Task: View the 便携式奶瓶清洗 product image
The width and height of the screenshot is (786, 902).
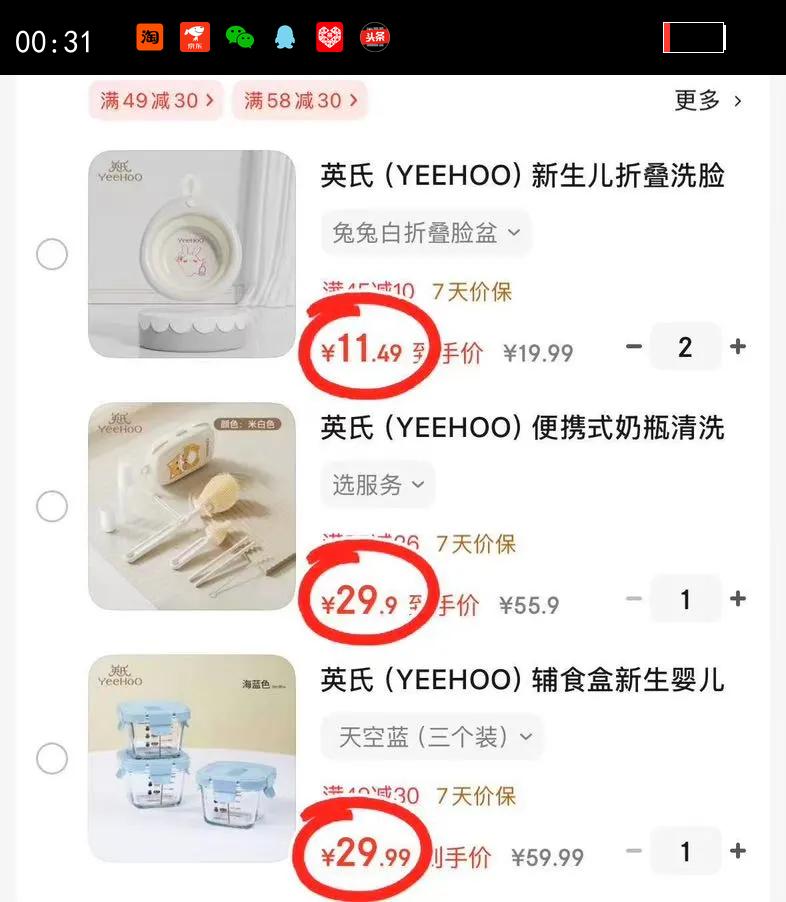Action: (192, 506)
